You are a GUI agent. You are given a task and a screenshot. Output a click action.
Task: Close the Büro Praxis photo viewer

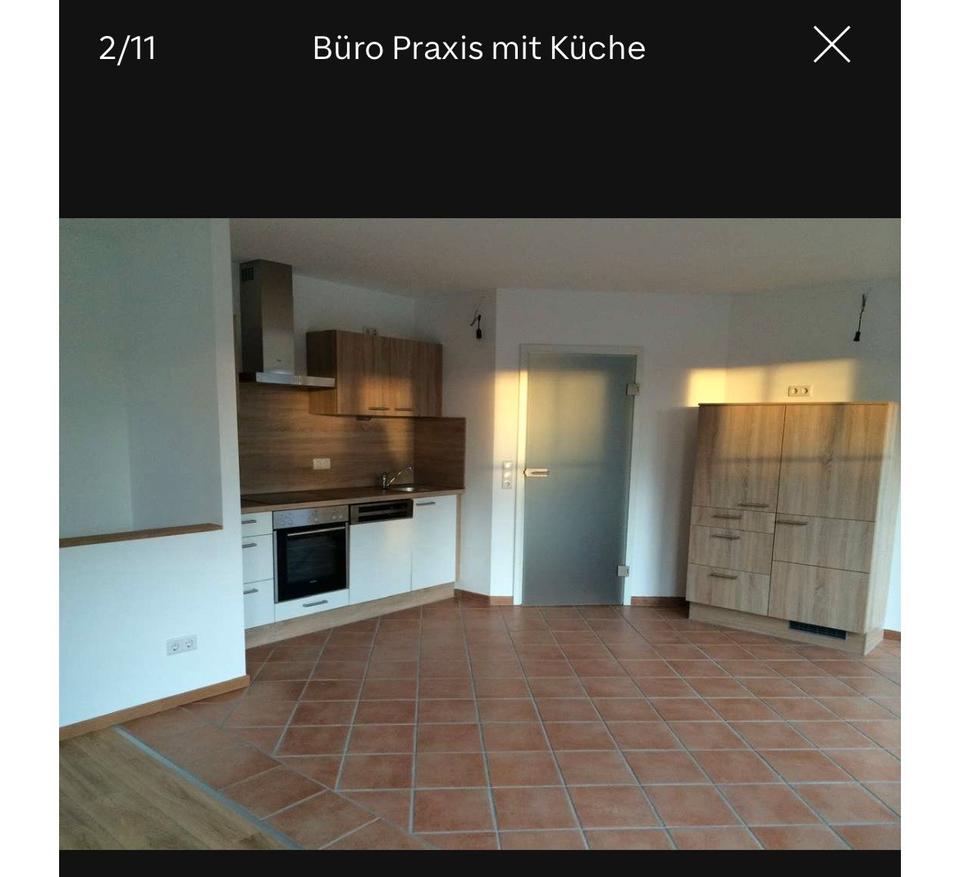click(x=831, y=45)
